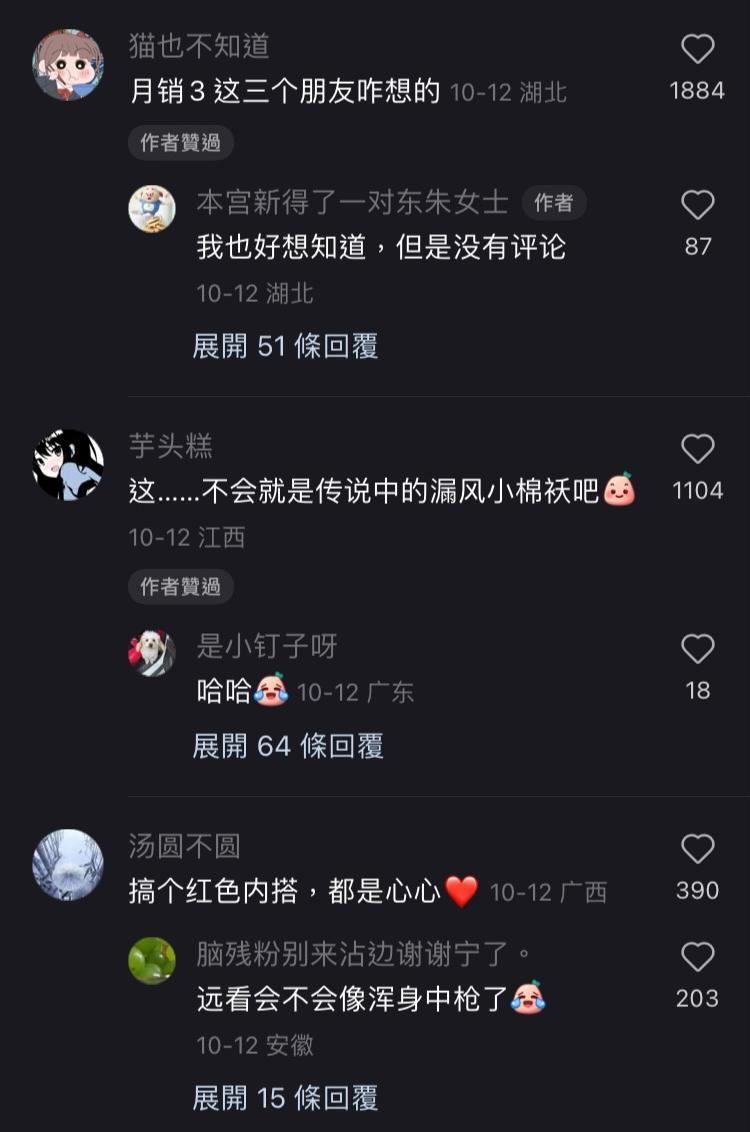The image size is (750, 1132).
Task: Like 芋头糕's comment about 漏风小棉袄
Action: [697, 449]
